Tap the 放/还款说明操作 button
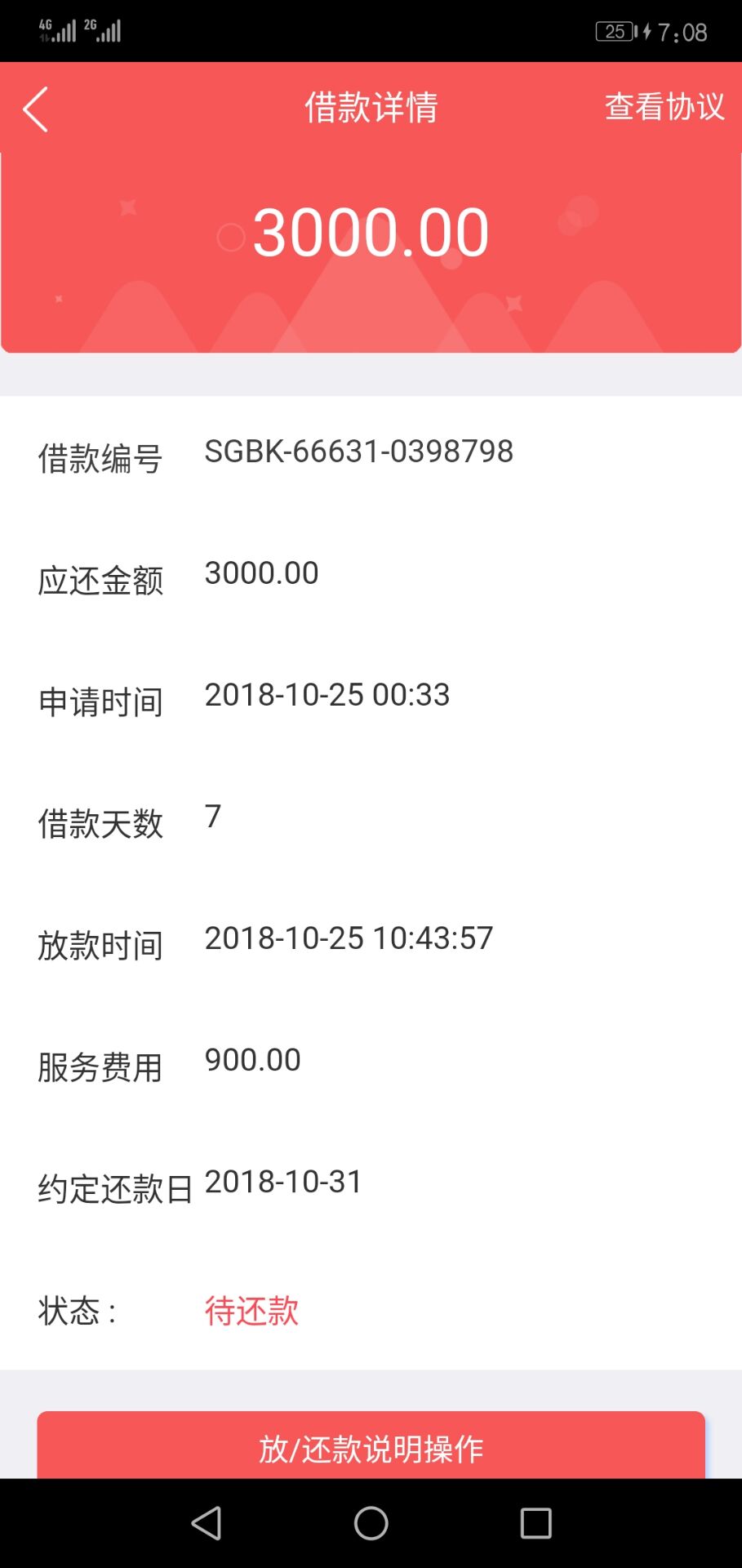Viewport: 742px width, 1568px height. (x=371, y=1445)
